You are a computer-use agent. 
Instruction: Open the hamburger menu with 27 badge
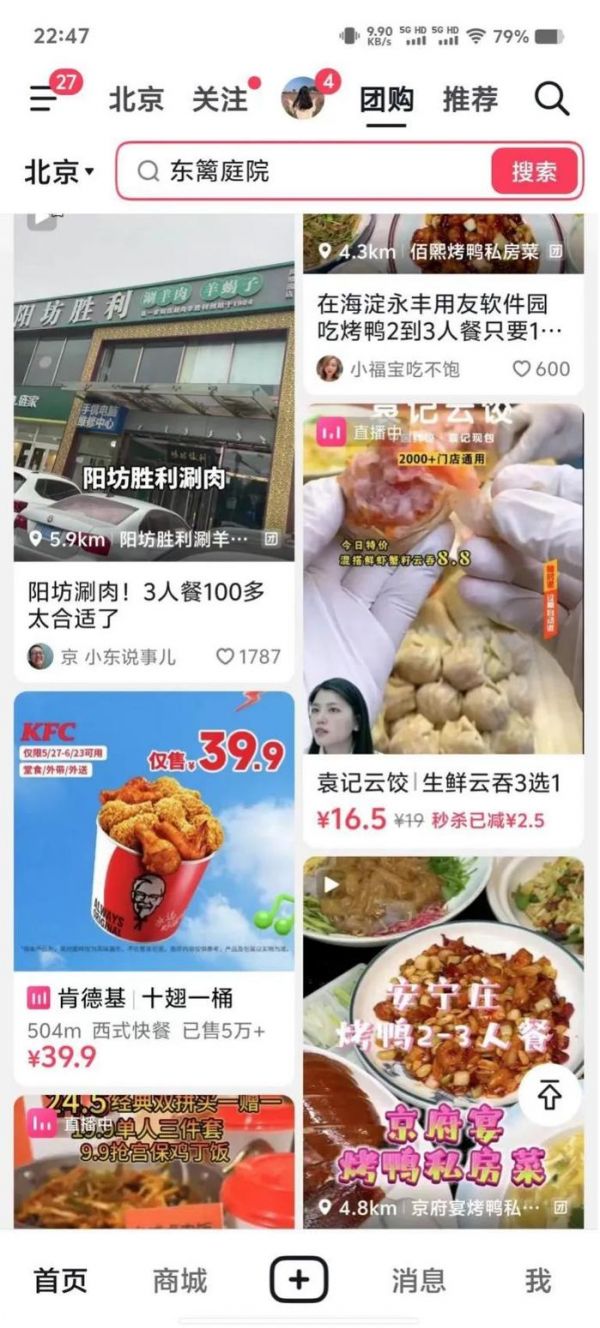(43, 99)
